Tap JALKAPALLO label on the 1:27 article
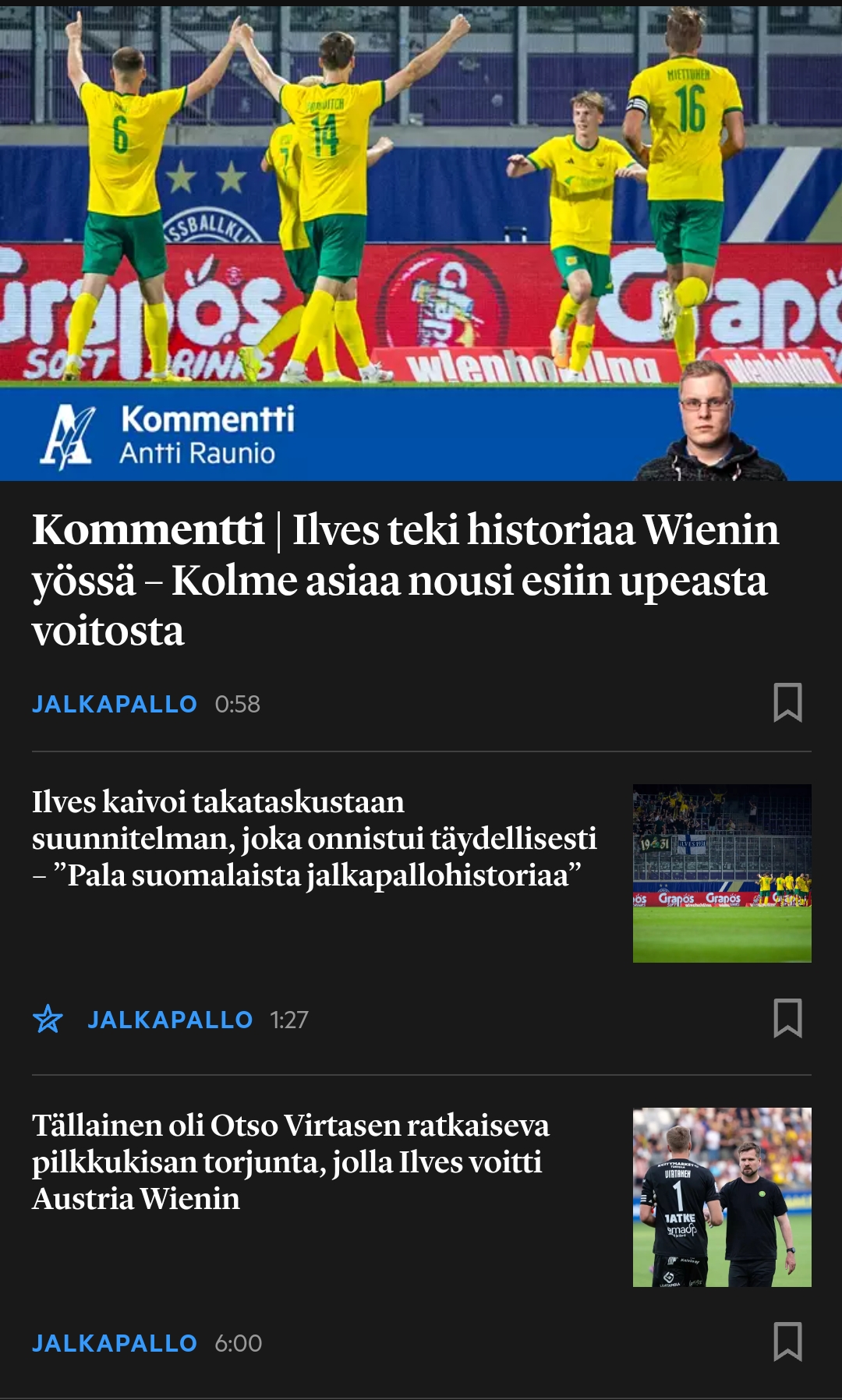This screenshot has width=842, height=1400. (170, 1020)
